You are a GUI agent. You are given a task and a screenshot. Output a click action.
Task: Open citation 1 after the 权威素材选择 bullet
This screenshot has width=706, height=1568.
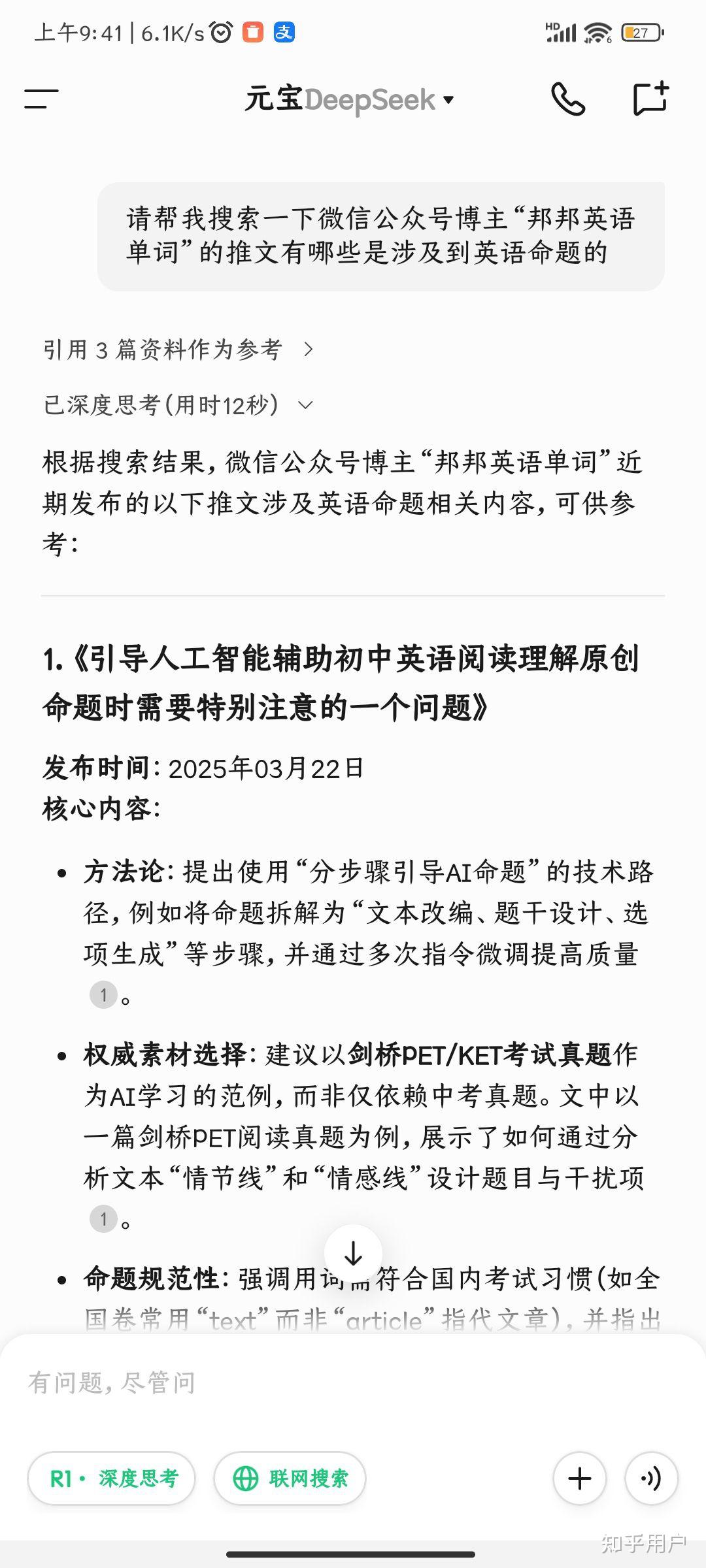pyautogui.click(x=103, y=1219)
